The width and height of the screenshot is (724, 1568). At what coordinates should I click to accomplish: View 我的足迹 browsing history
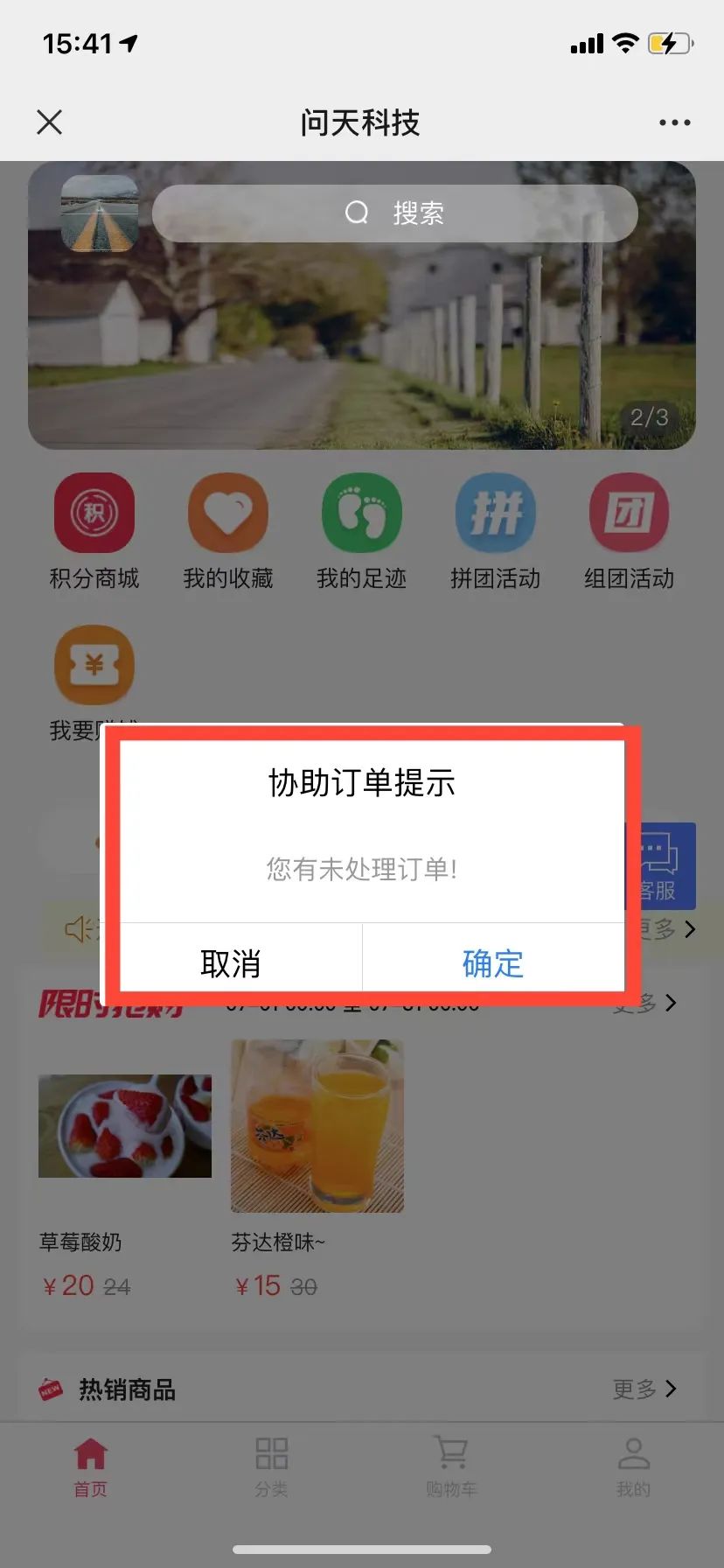[x=362, y=530]
